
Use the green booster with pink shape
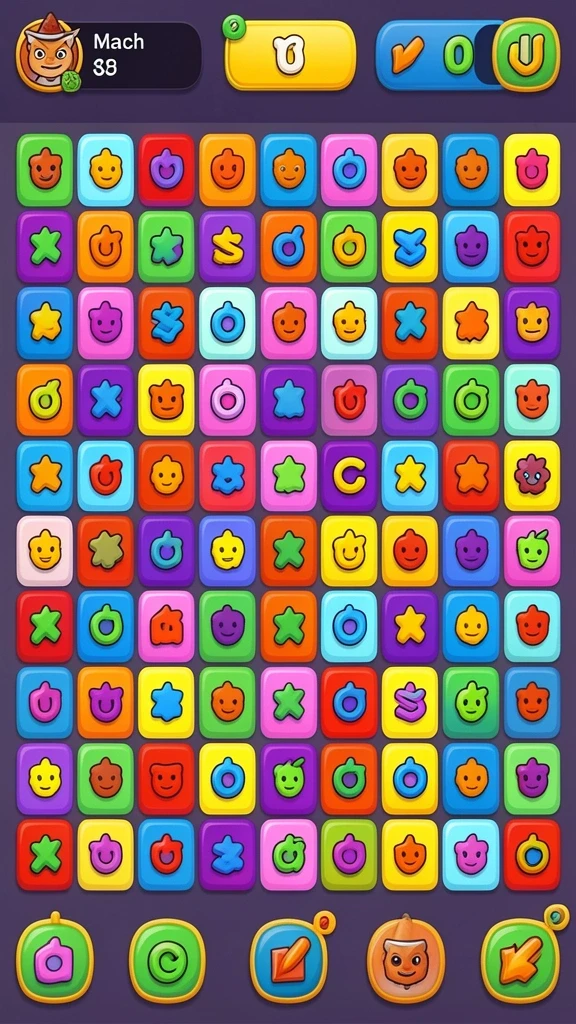click(x=54, y=959)
